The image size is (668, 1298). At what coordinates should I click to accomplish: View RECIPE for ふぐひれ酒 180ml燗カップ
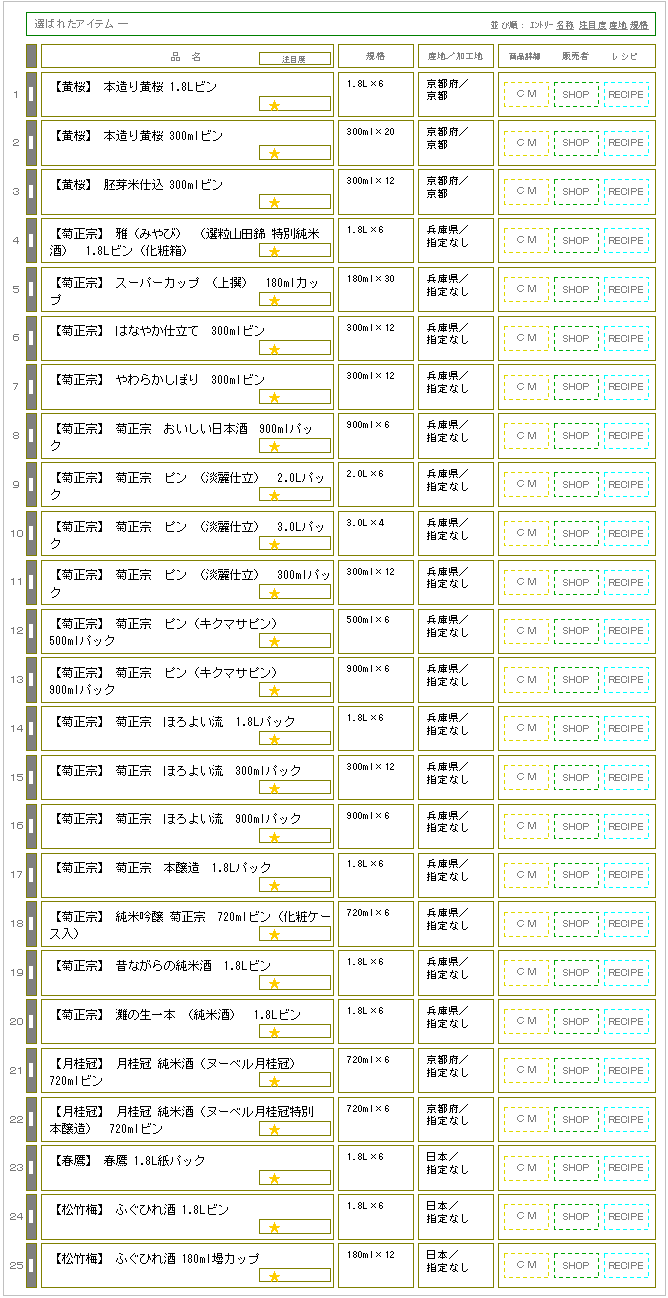point(626,1265)
